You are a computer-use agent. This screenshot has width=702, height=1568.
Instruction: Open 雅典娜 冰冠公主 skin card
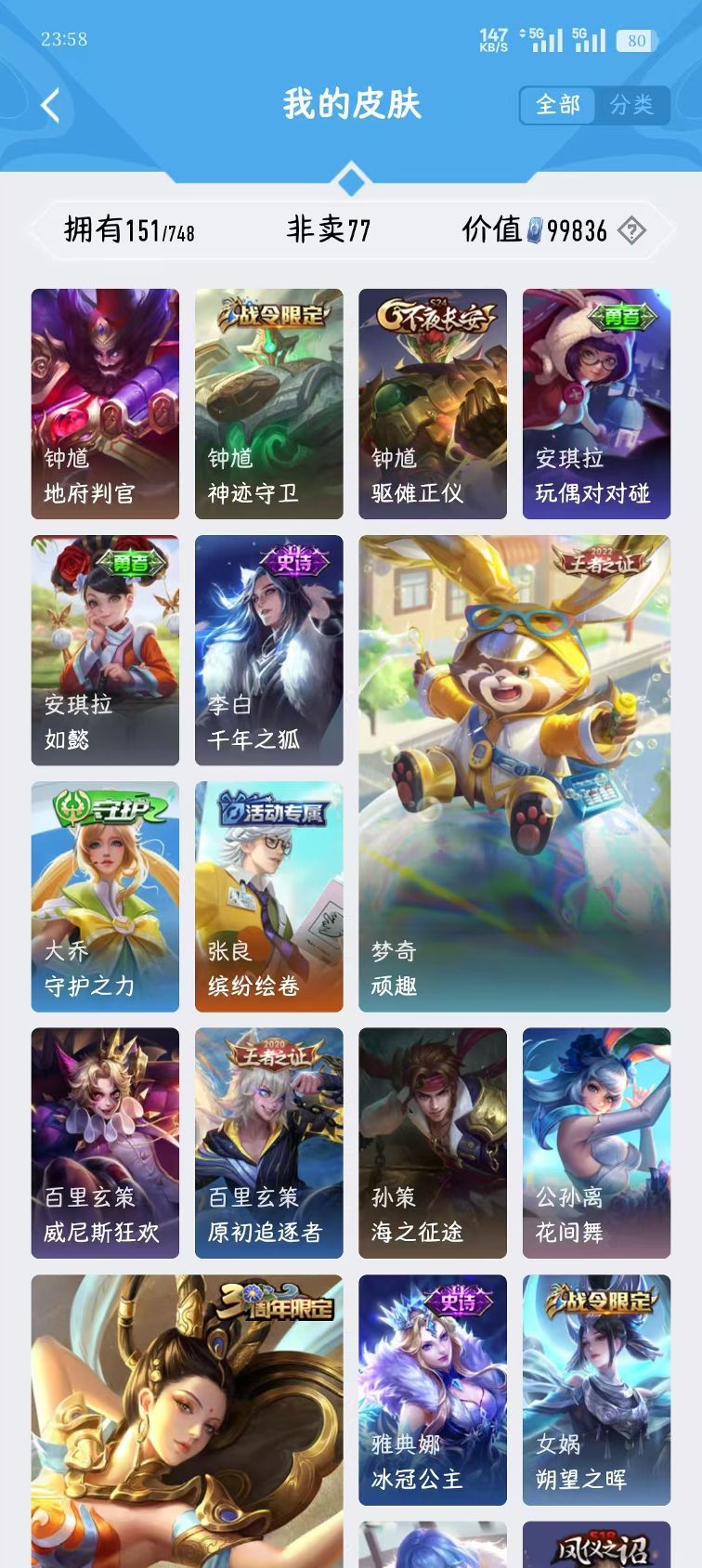(432, 1389)
